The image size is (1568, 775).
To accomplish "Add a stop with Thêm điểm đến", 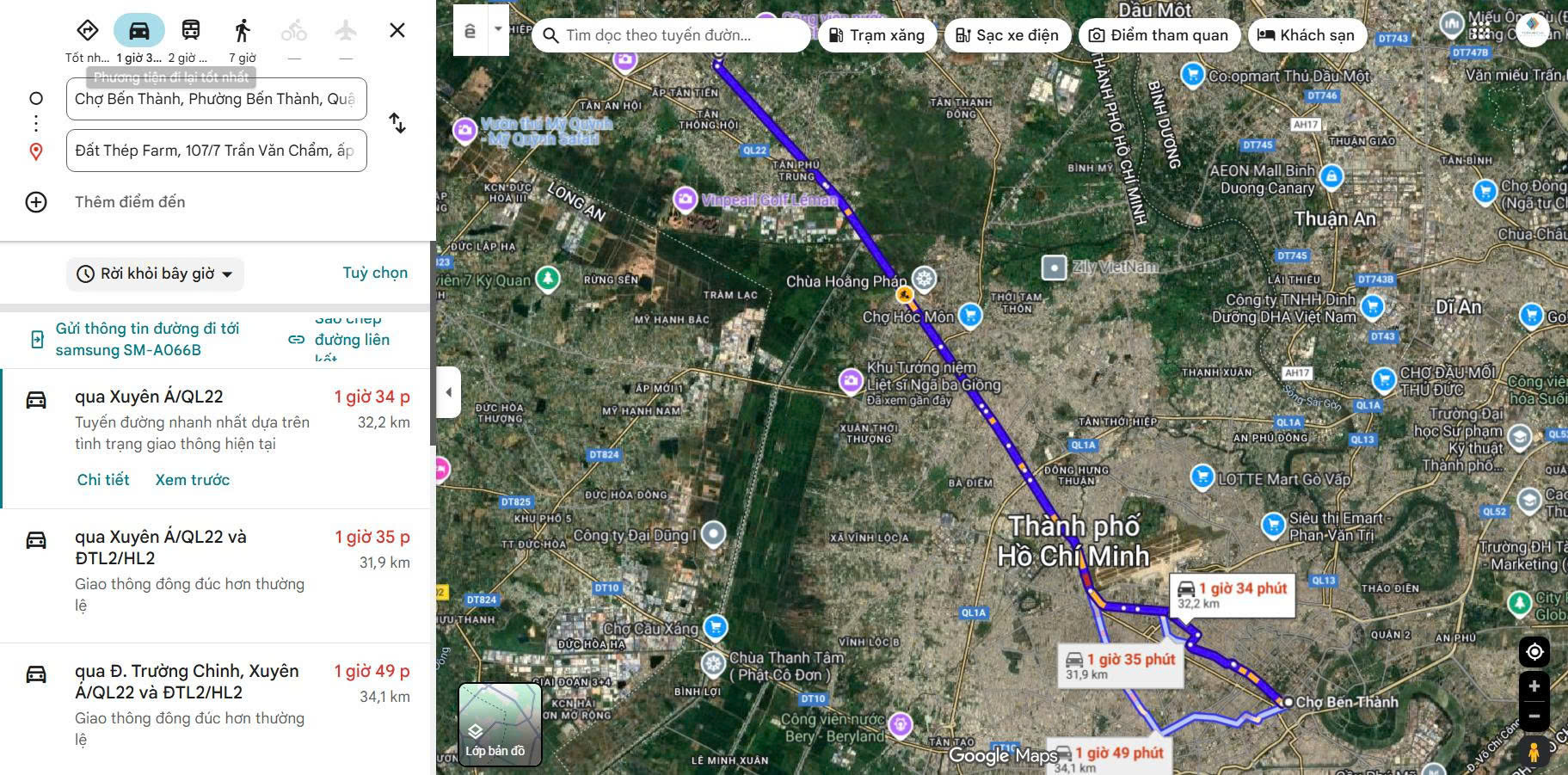I will point(129,202).
